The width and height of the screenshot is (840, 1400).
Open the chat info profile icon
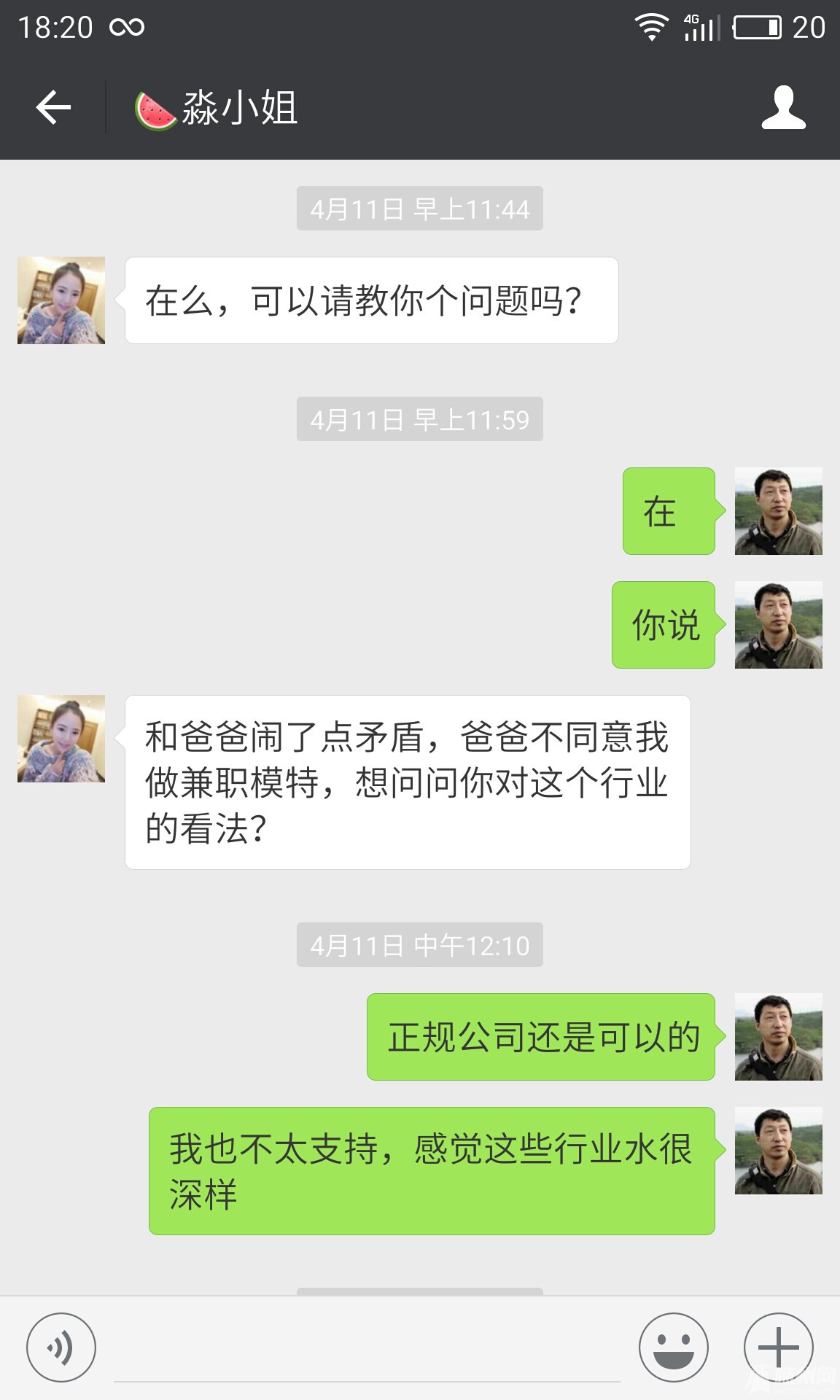click(x=783, y=108)
